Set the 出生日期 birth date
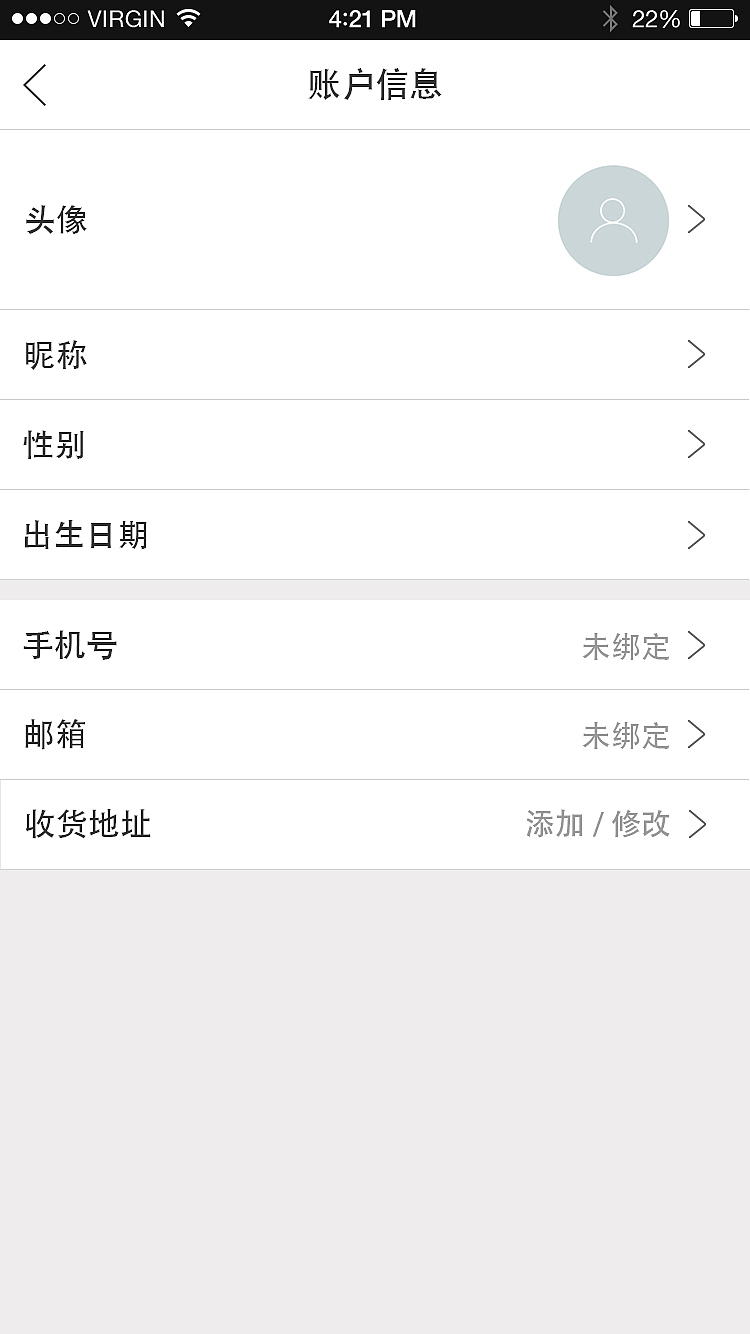 [375, 535]
